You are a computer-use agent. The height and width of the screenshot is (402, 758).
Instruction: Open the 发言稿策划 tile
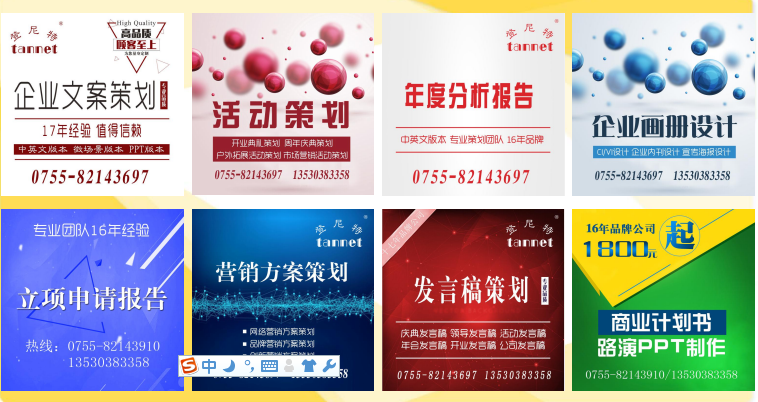tap(472, 300)
